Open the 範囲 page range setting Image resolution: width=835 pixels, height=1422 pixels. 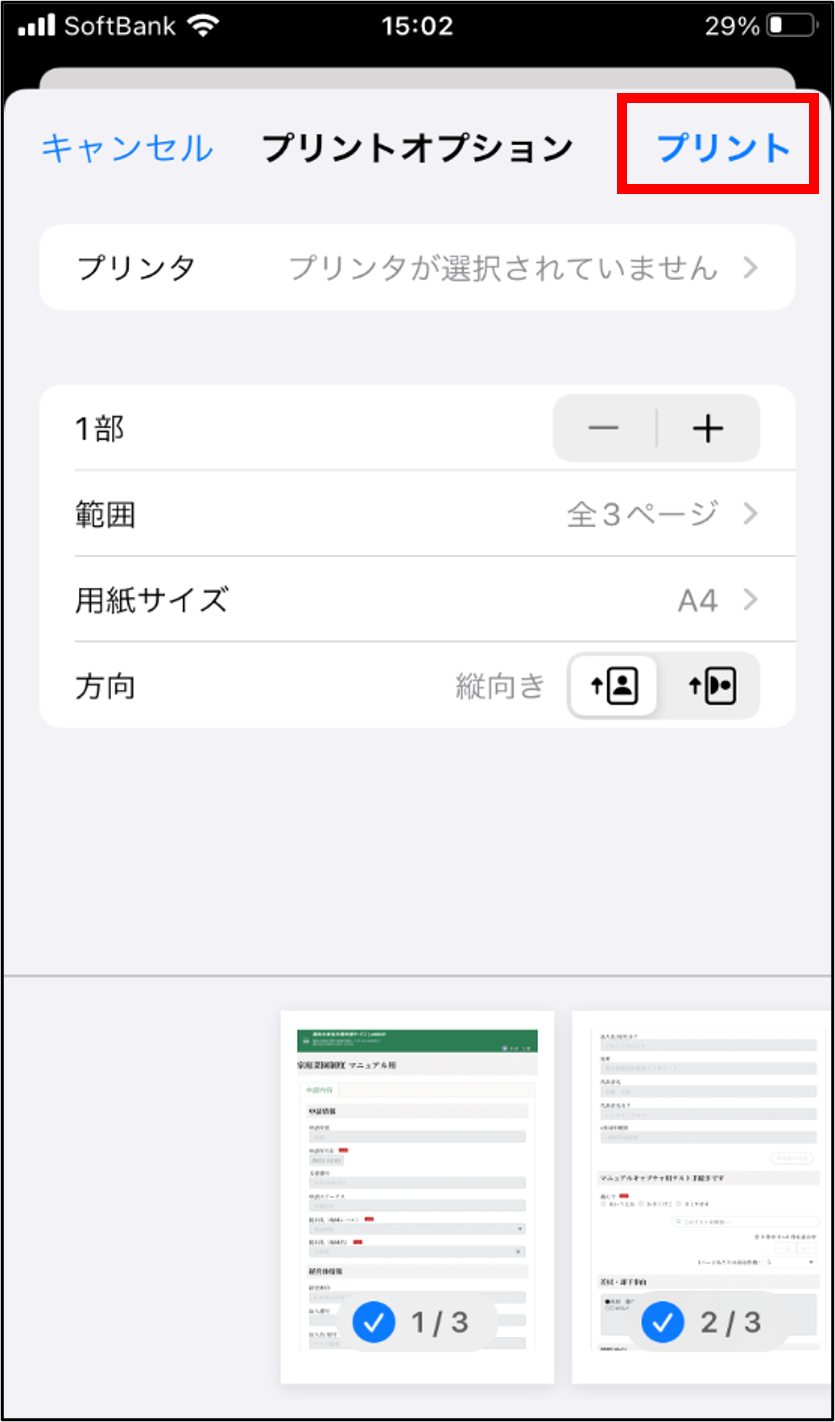click(417, 514)
